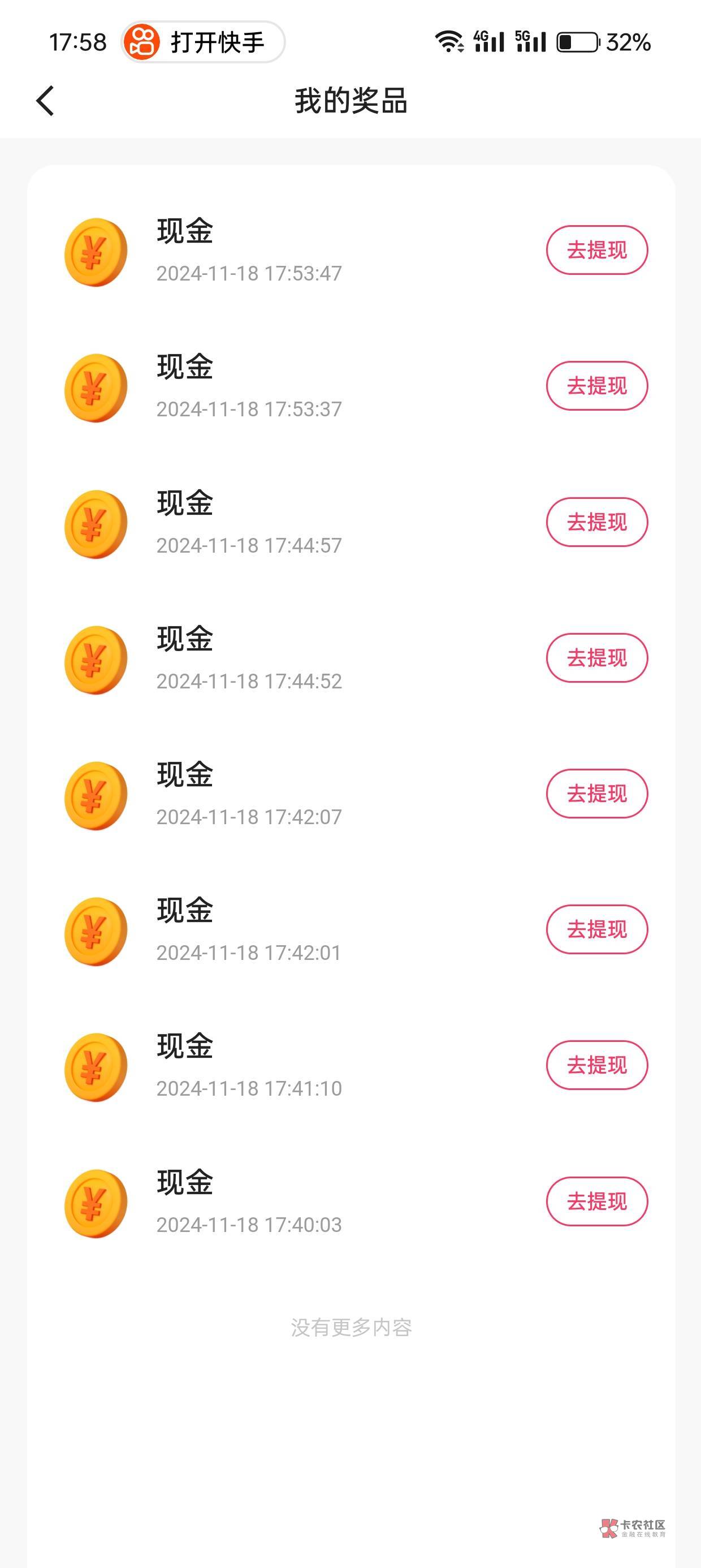Viewport: 701px width, 1568px height.
Task: Withdraw the earliest prize from 17:40:03
Action: [x=596, y=1201]
